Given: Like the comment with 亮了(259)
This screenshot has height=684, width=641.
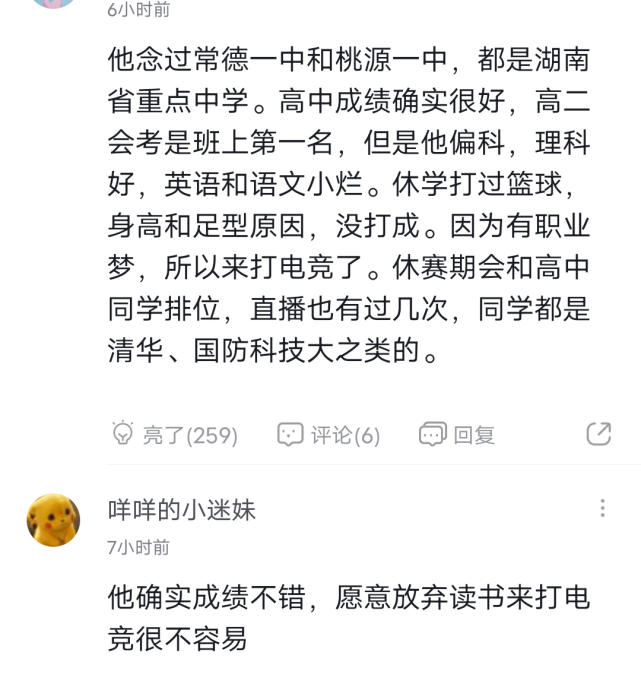Looking at the screenshot, I should (174, 435).
